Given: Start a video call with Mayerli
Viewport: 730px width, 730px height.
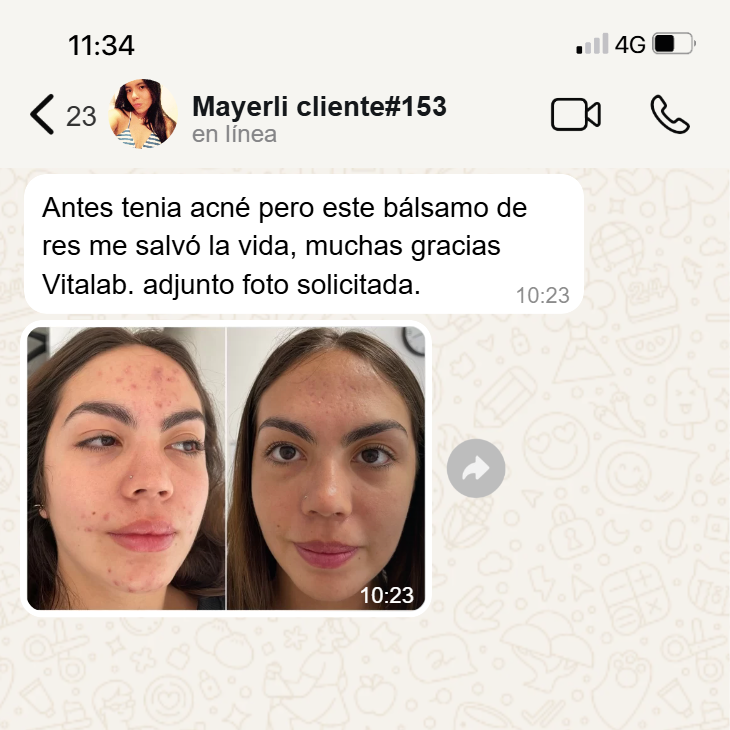Looking at the screenshot, I should [576, 115].
